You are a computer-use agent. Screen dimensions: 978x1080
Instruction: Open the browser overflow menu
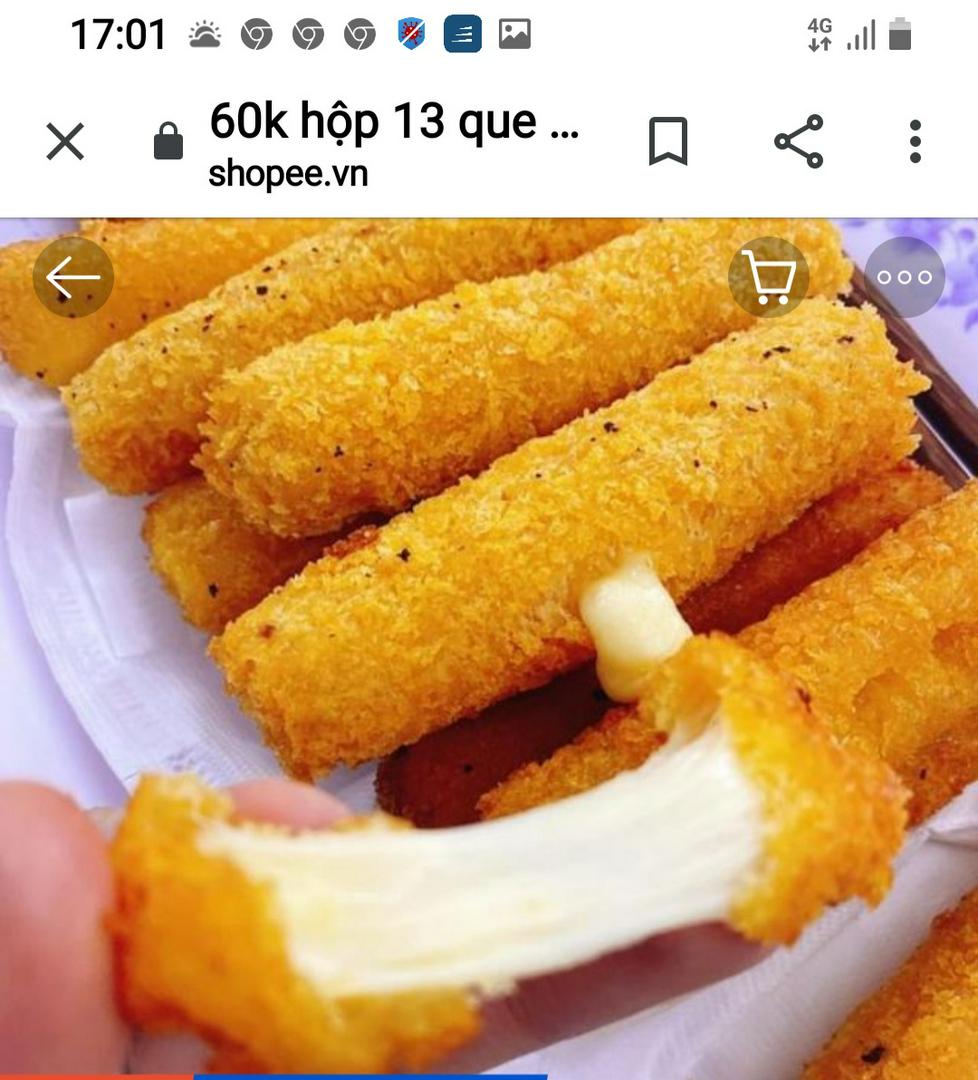point(915,141)
